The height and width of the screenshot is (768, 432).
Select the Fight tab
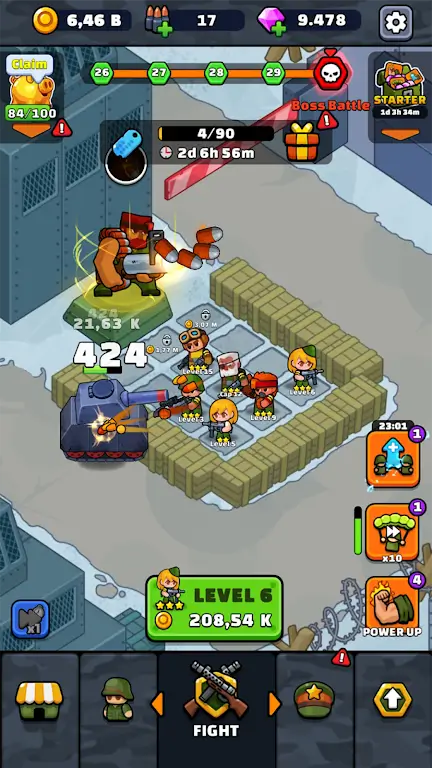[216, 702]
